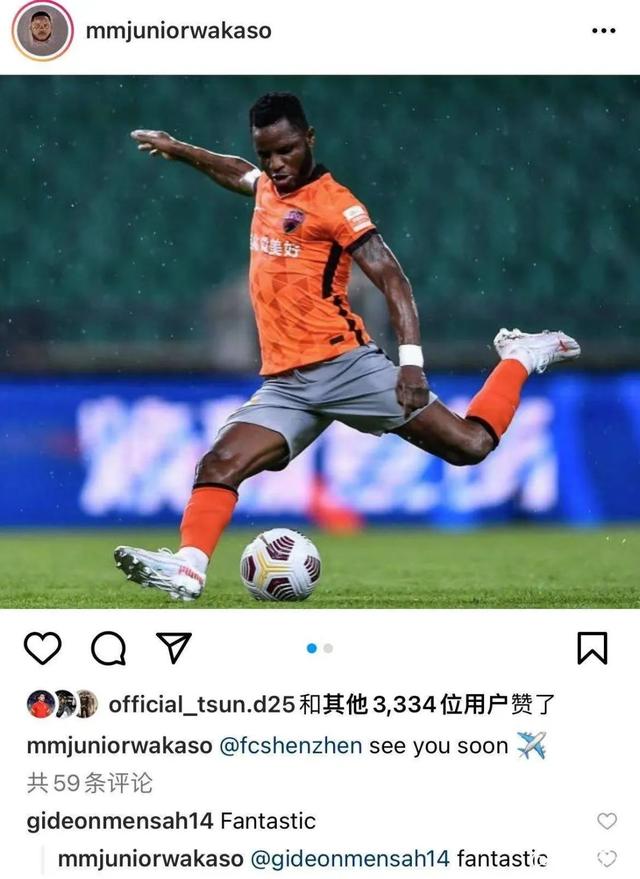Viewport: 640px width, 879px height.
Task: Tap the mmjuniorwakaso username in the header
Action: 179,31
